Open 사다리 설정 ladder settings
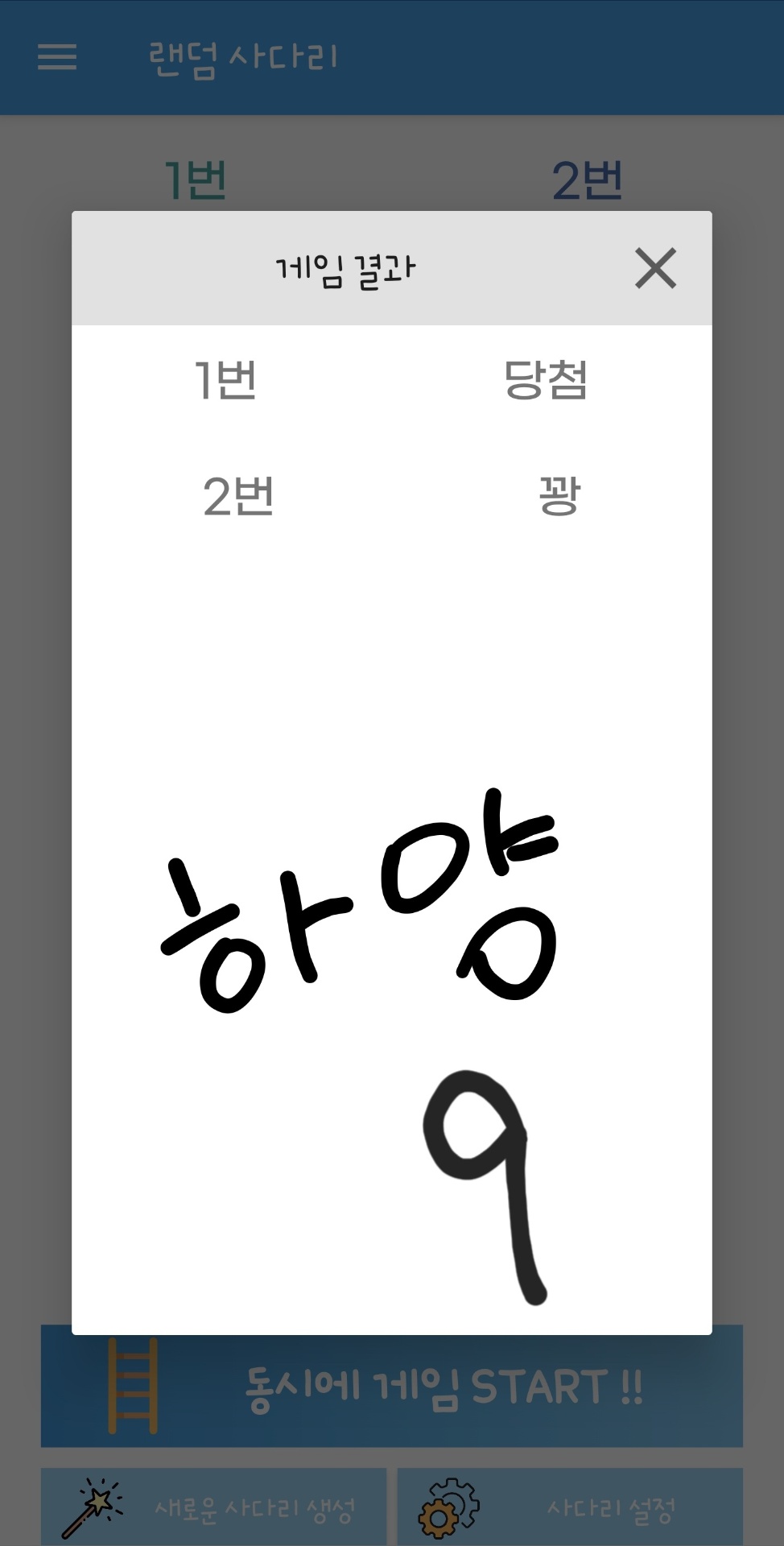 (570, 1508)
